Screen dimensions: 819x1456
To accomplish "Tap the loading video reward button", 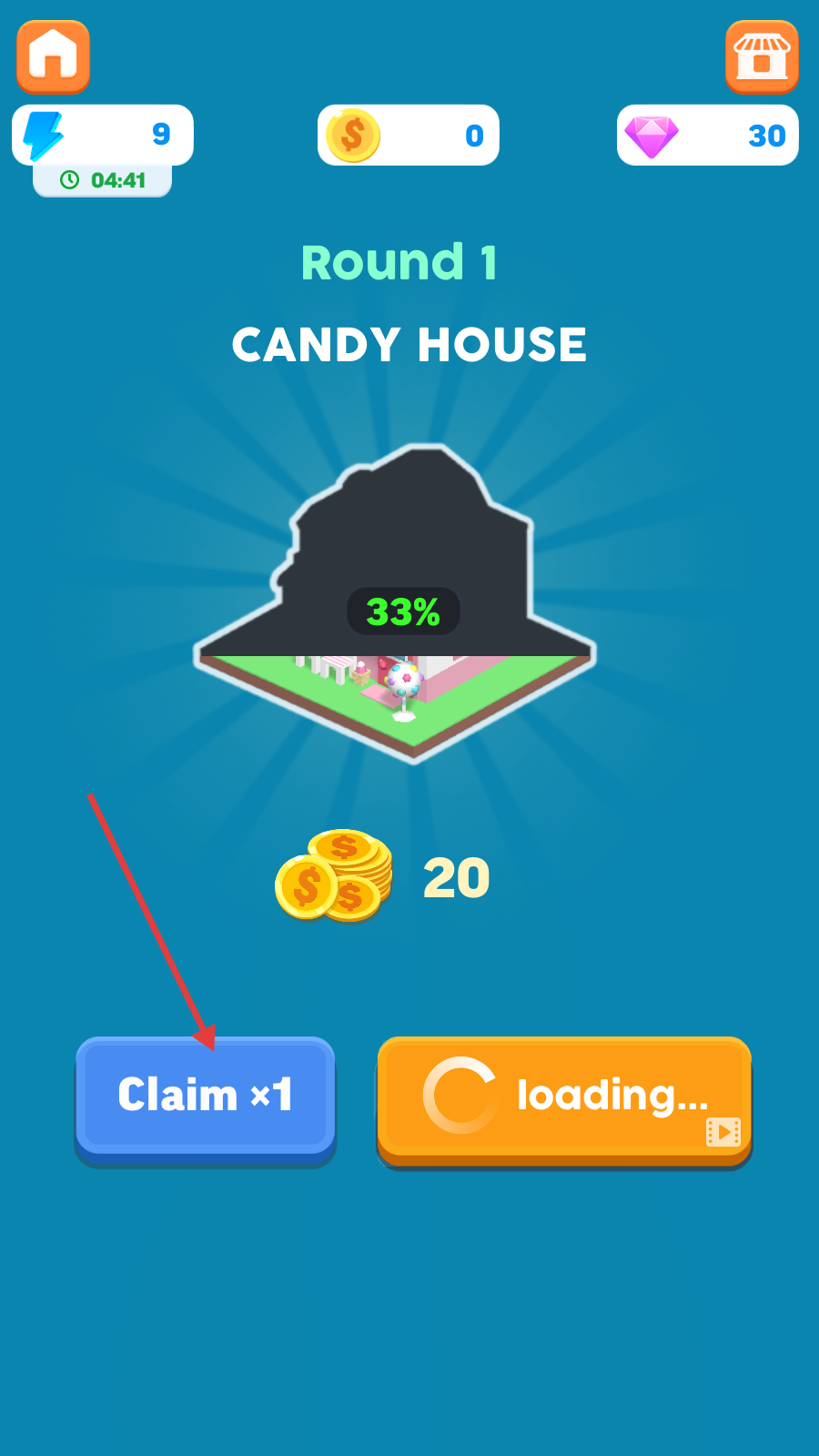I will [x=564, y=1097].
